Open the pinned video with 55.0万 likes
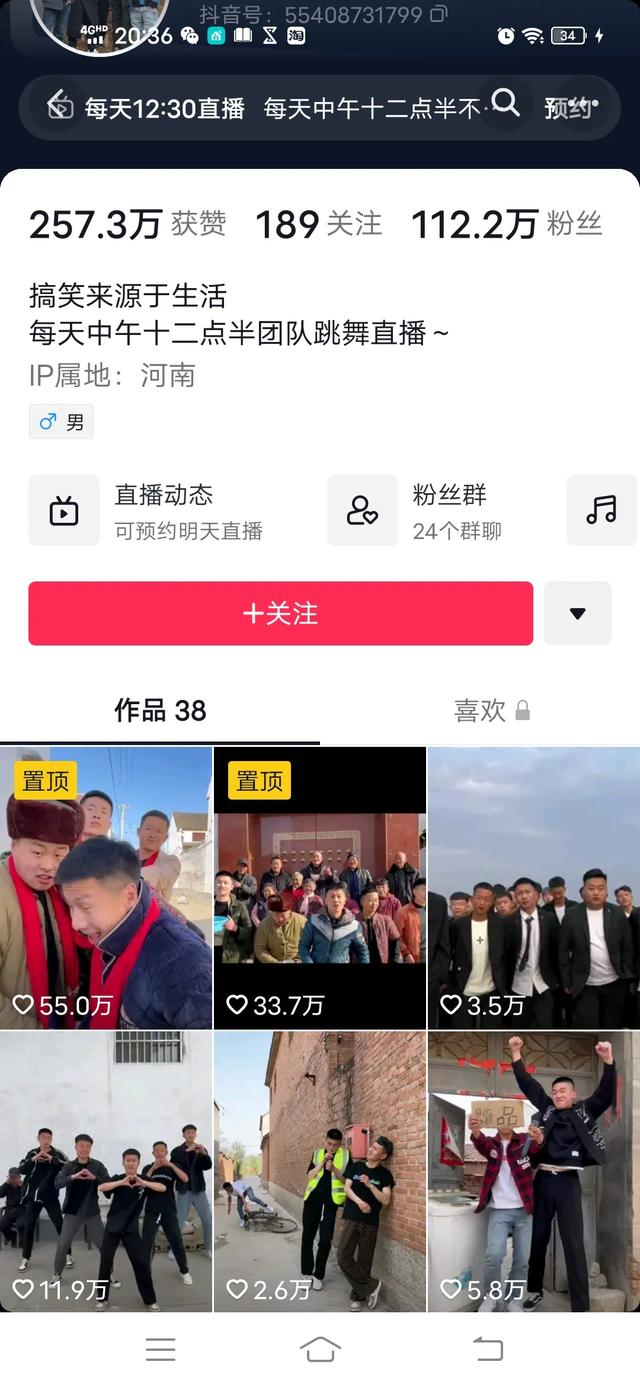This screenshot has width=640, height=1387. 106,888
